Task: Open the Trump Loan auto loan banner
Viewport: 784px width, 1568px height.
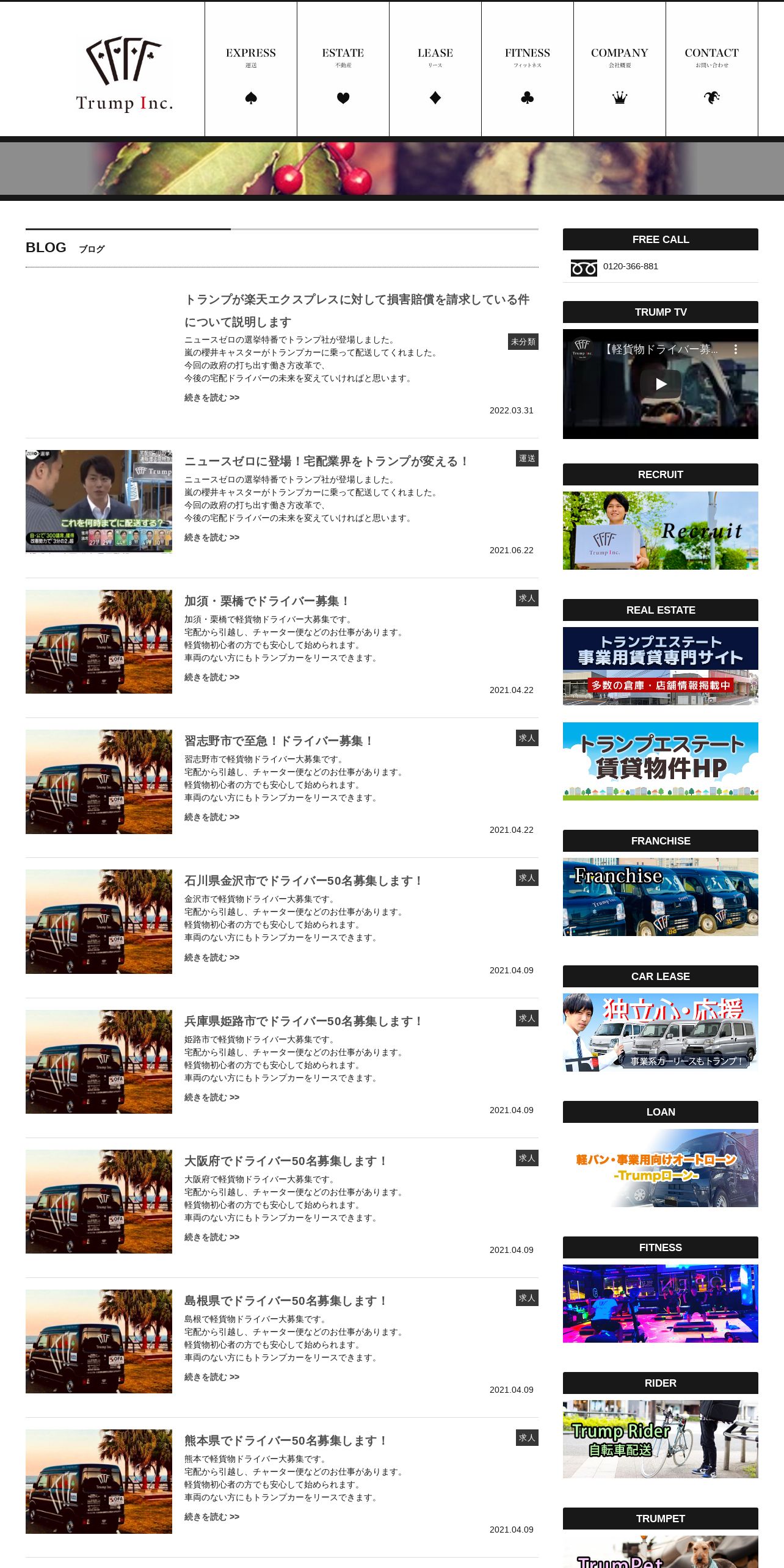Action: point(661,1168)
